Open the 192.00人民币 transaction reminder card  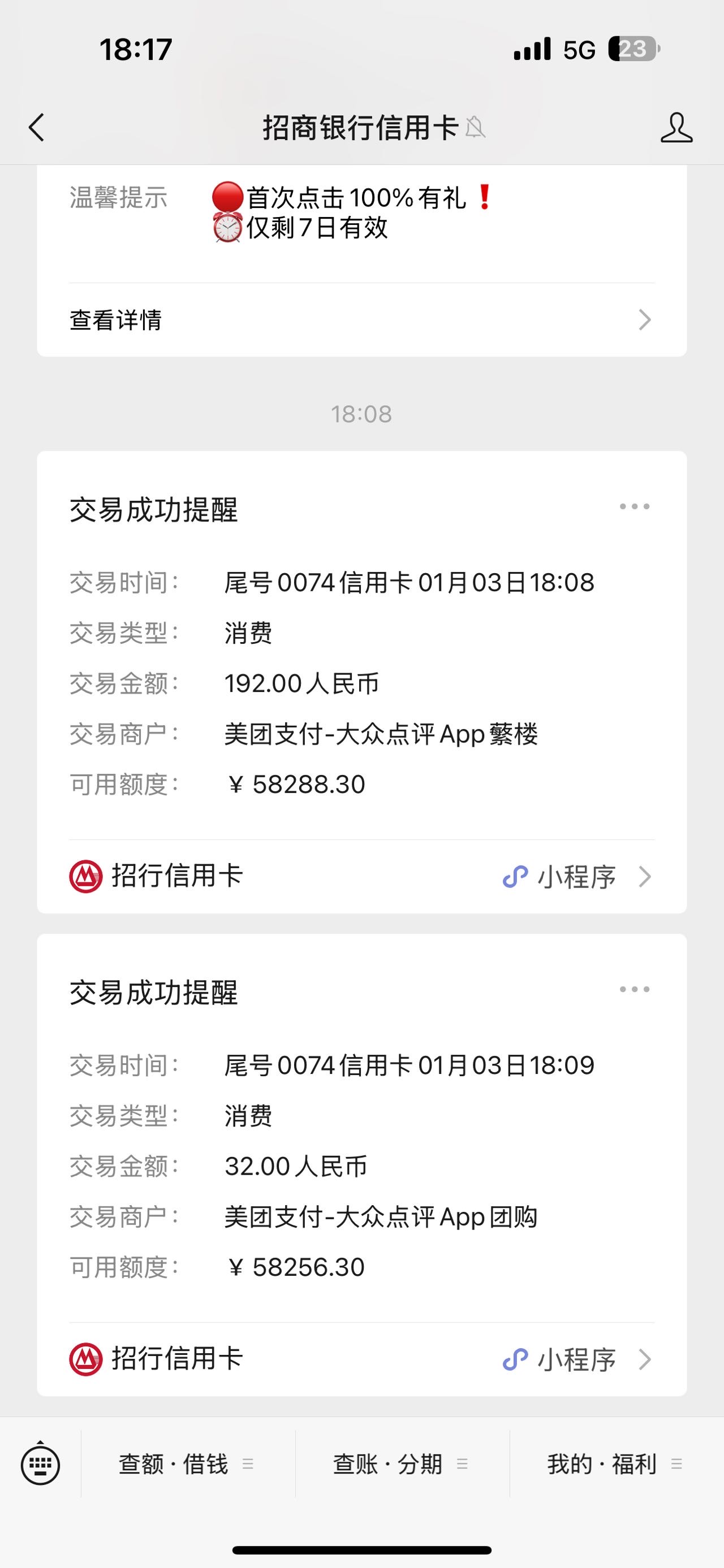coord(361,645)
